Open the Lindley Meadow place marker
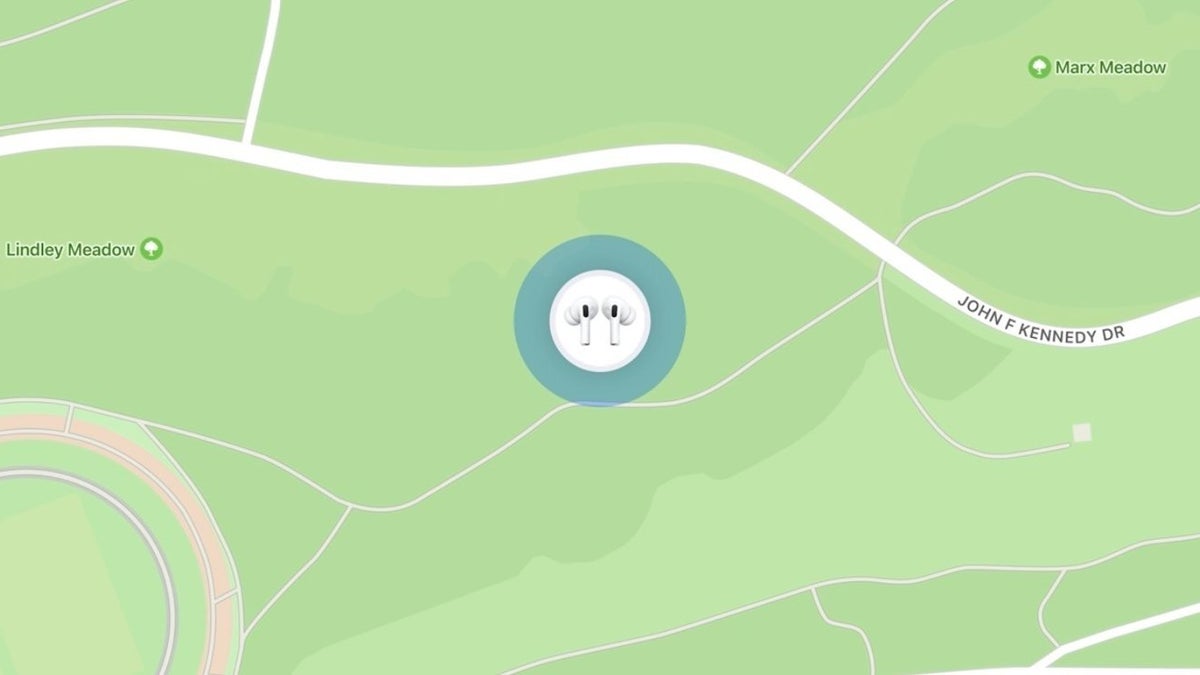This screenshot has height=675, width=1200. tap(151, 248)
